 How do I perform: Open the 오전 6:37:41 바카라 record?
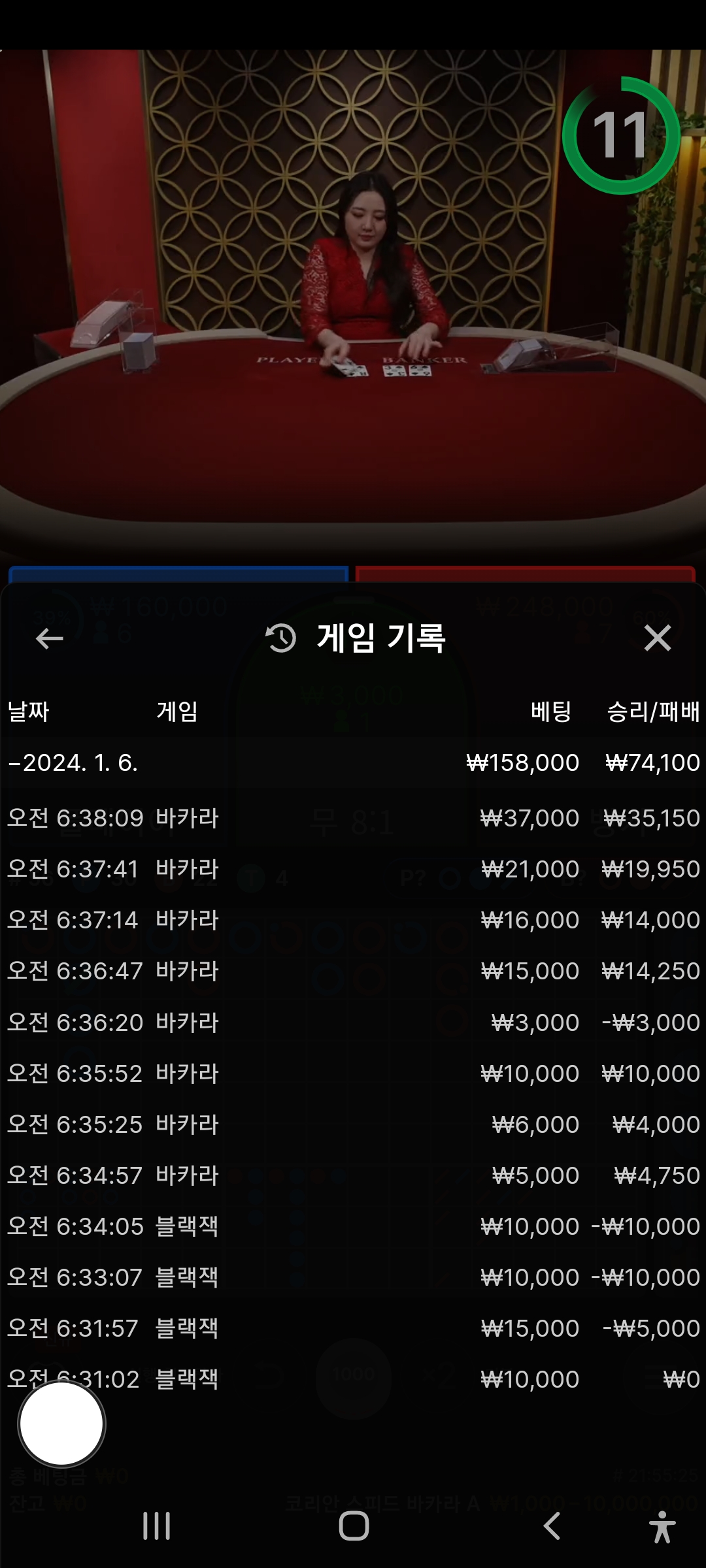353,869
